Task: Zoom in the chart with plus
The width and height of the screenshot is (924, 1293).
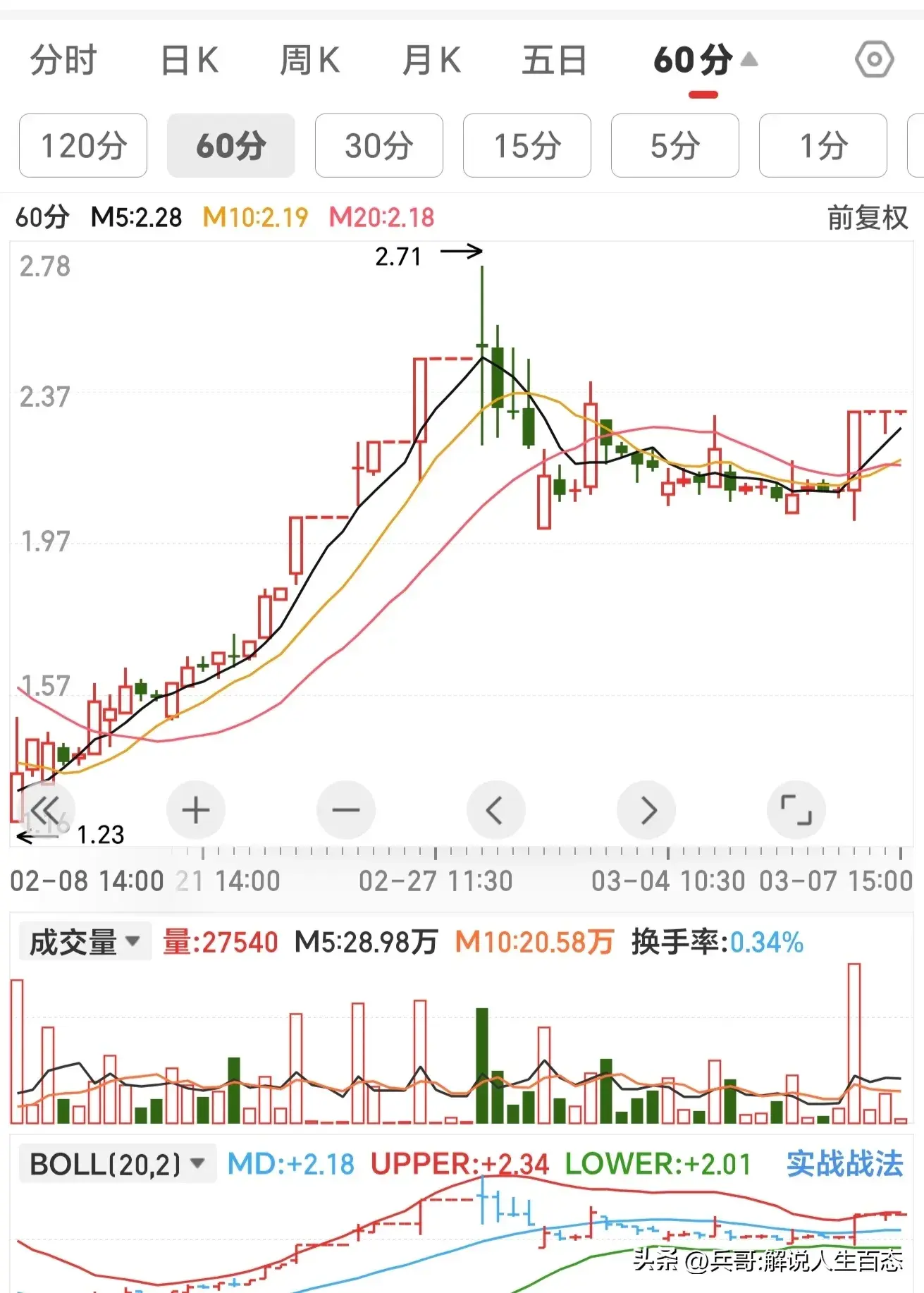Action: (196, 810)
